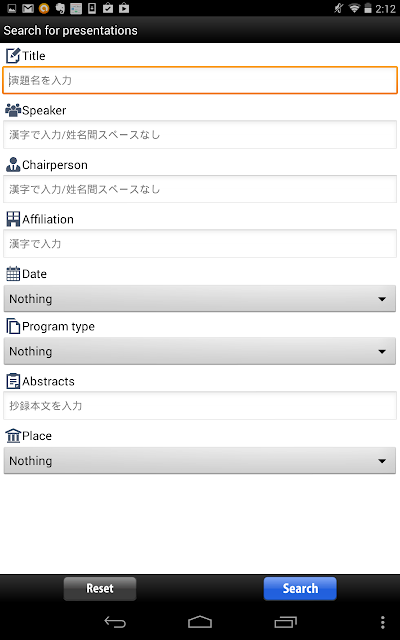
Task: Reset the search form
Action: click(x=100, y=589)
